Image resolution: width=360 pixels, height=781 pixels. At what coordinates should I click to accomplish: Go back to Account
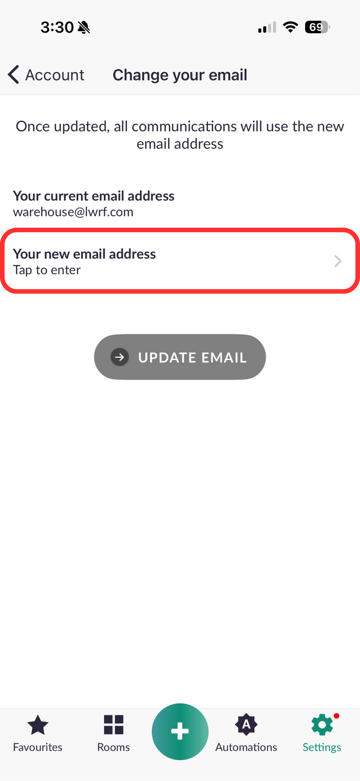[46, 75]
